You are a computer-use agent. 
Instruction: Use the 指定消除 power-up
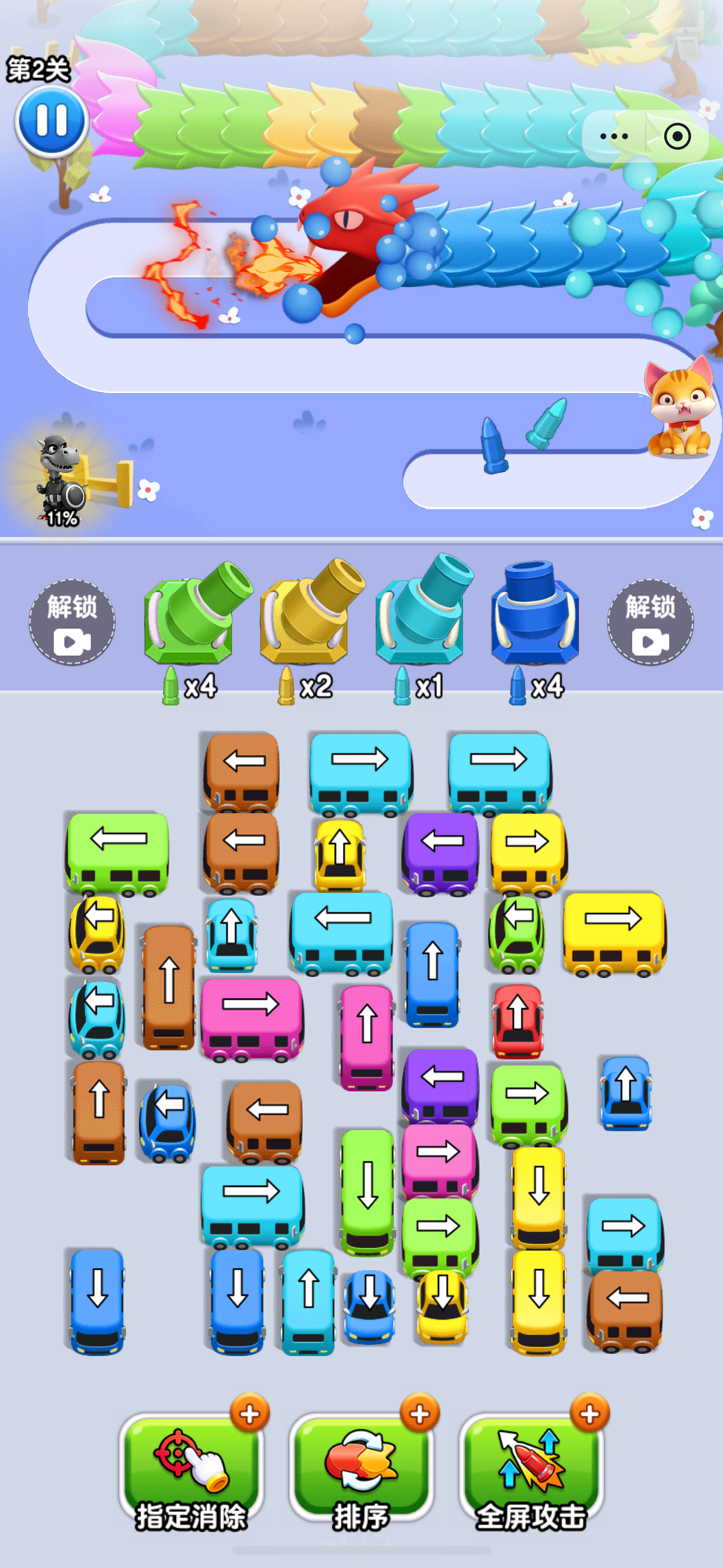tap(191, 1473)
